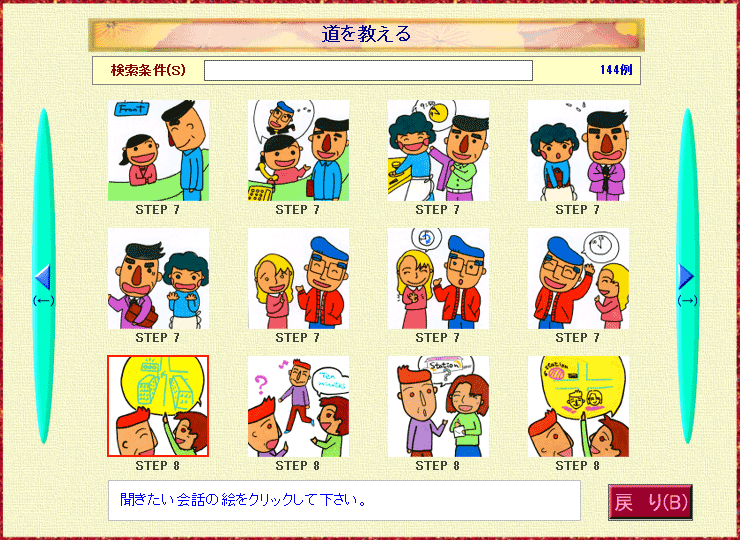Screen dimensions: 740x540
Task: Open the STEP 7 picture with Front sign
Action: [158, 150]
